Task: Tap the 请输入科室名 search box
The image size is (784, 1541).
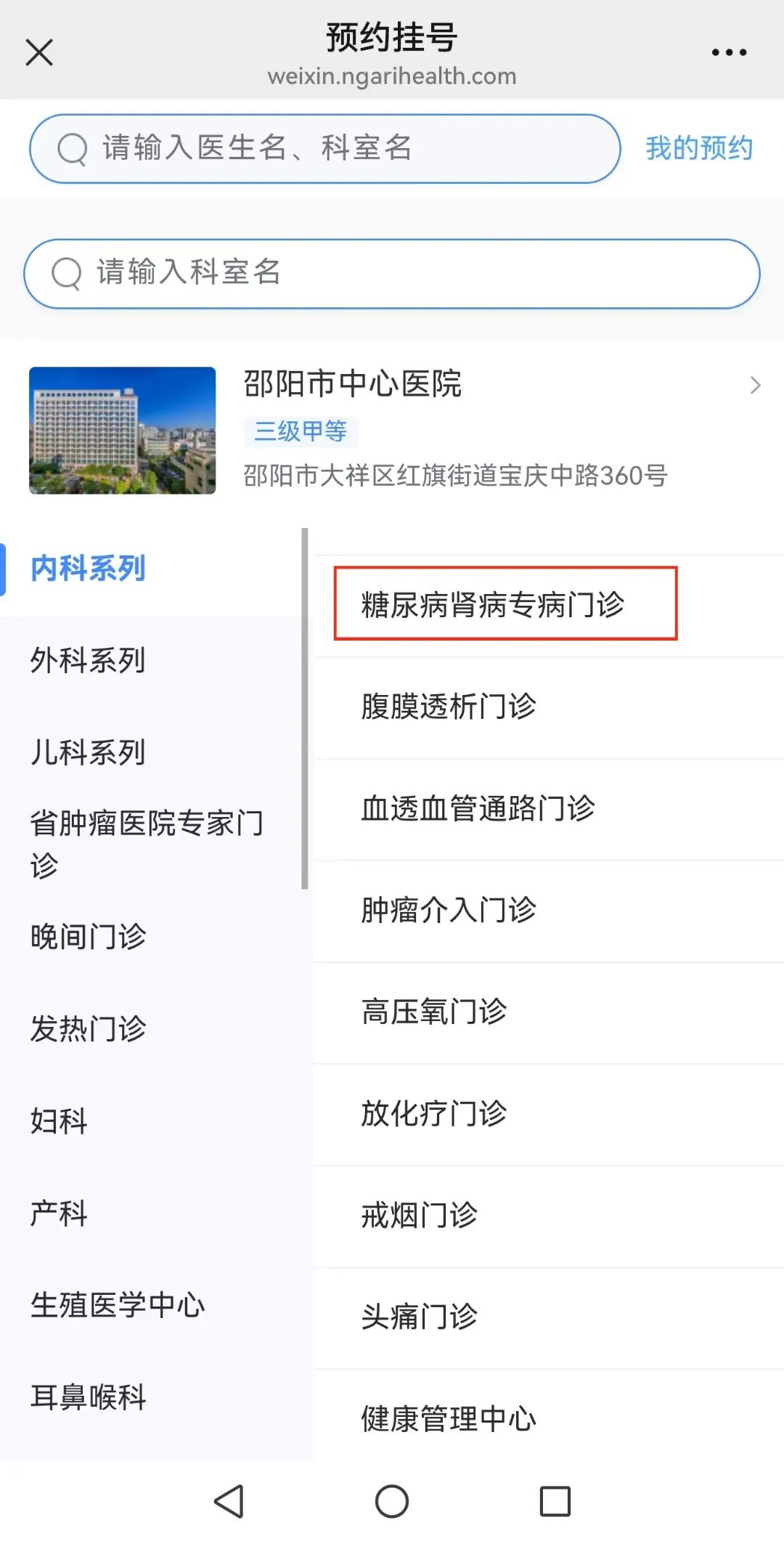Action: (x=392, y=274)
